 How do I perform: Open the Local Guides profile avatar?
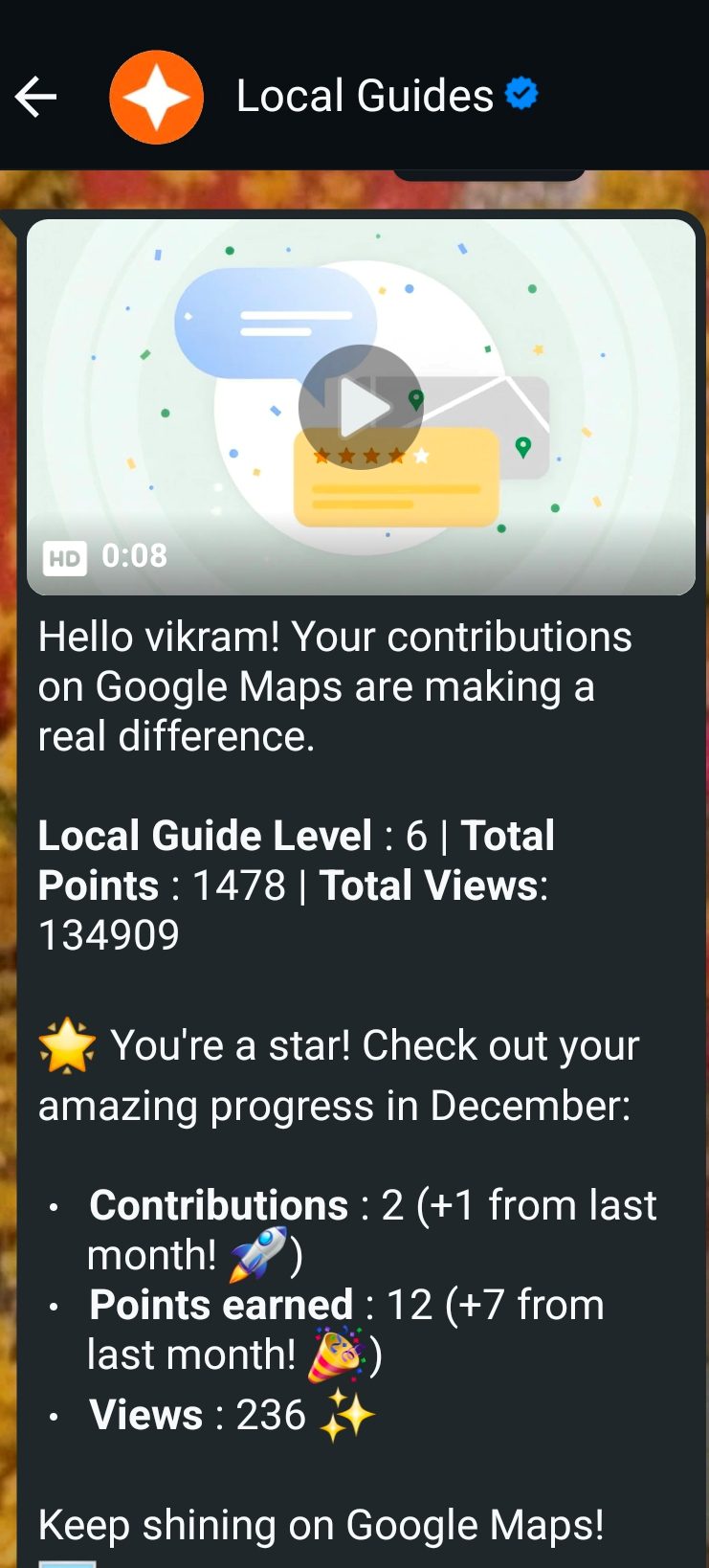[x=157, y=97]
